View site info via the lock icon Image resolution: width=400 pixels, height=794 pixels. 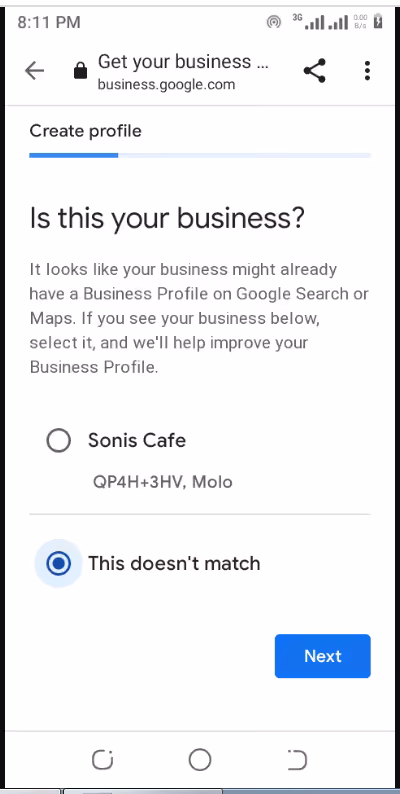point(80,71)
